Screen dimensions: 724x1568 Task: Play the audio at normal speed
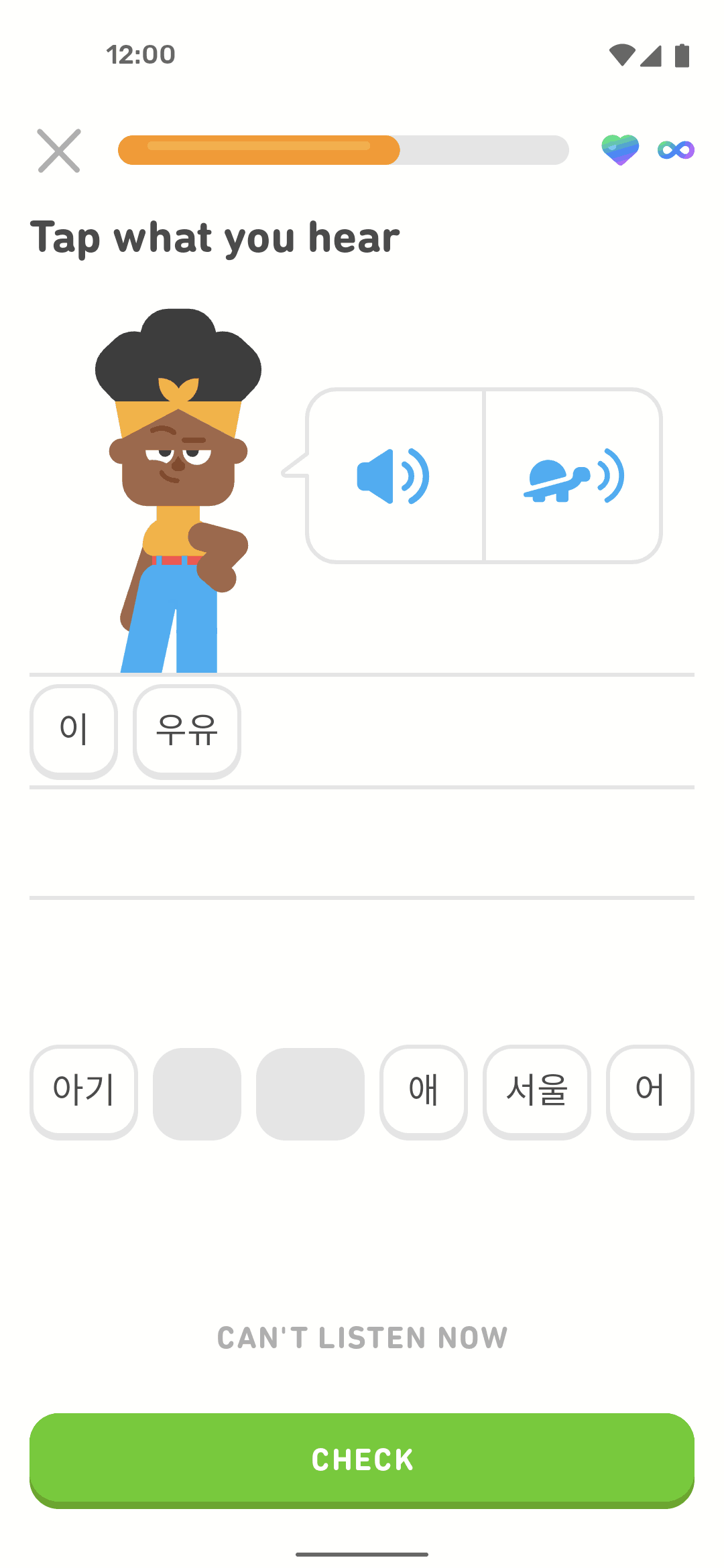click(x=394, y=476)
